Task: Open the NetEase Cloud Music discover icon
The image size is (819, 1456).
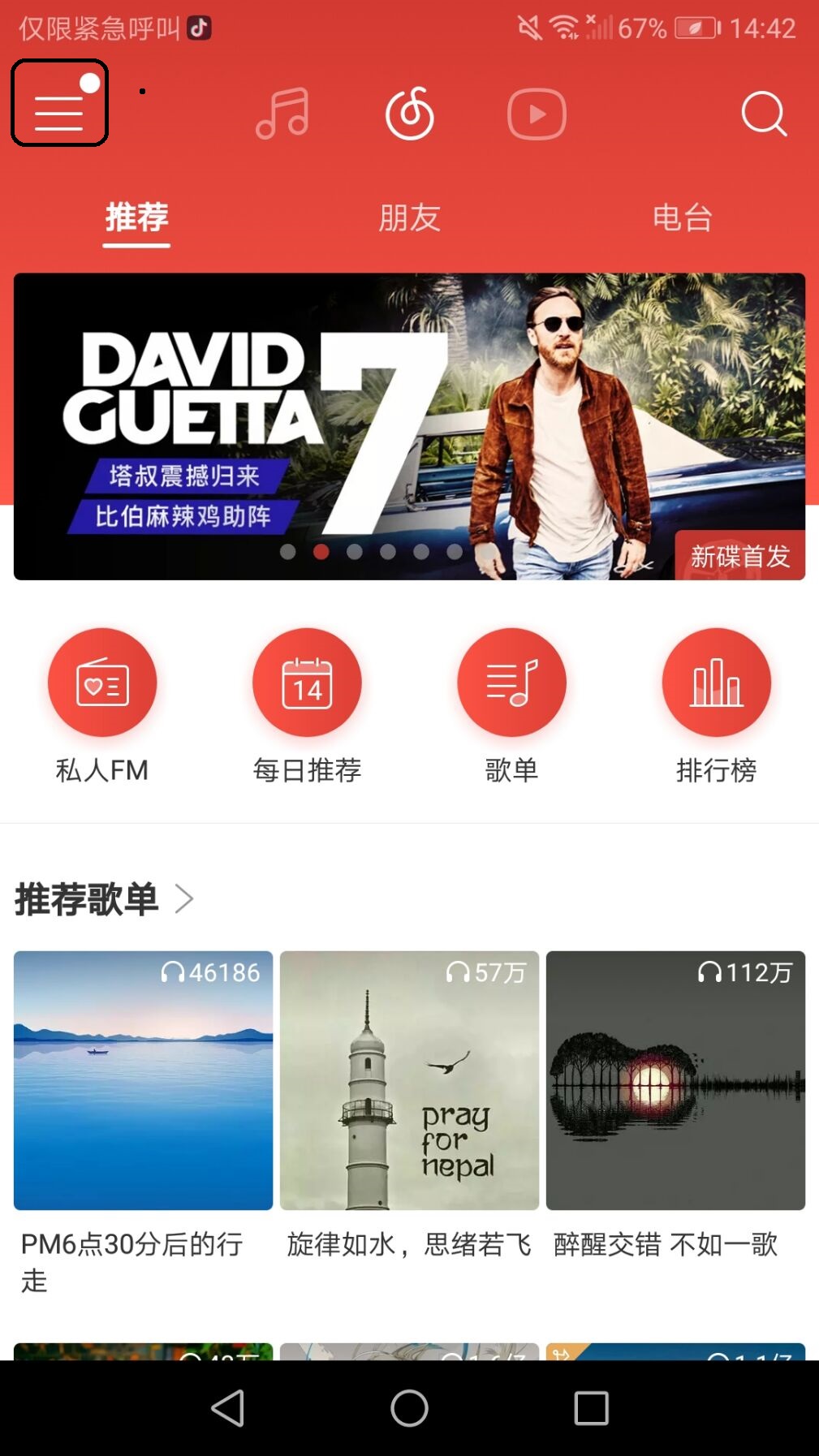Action: [409, 114]
